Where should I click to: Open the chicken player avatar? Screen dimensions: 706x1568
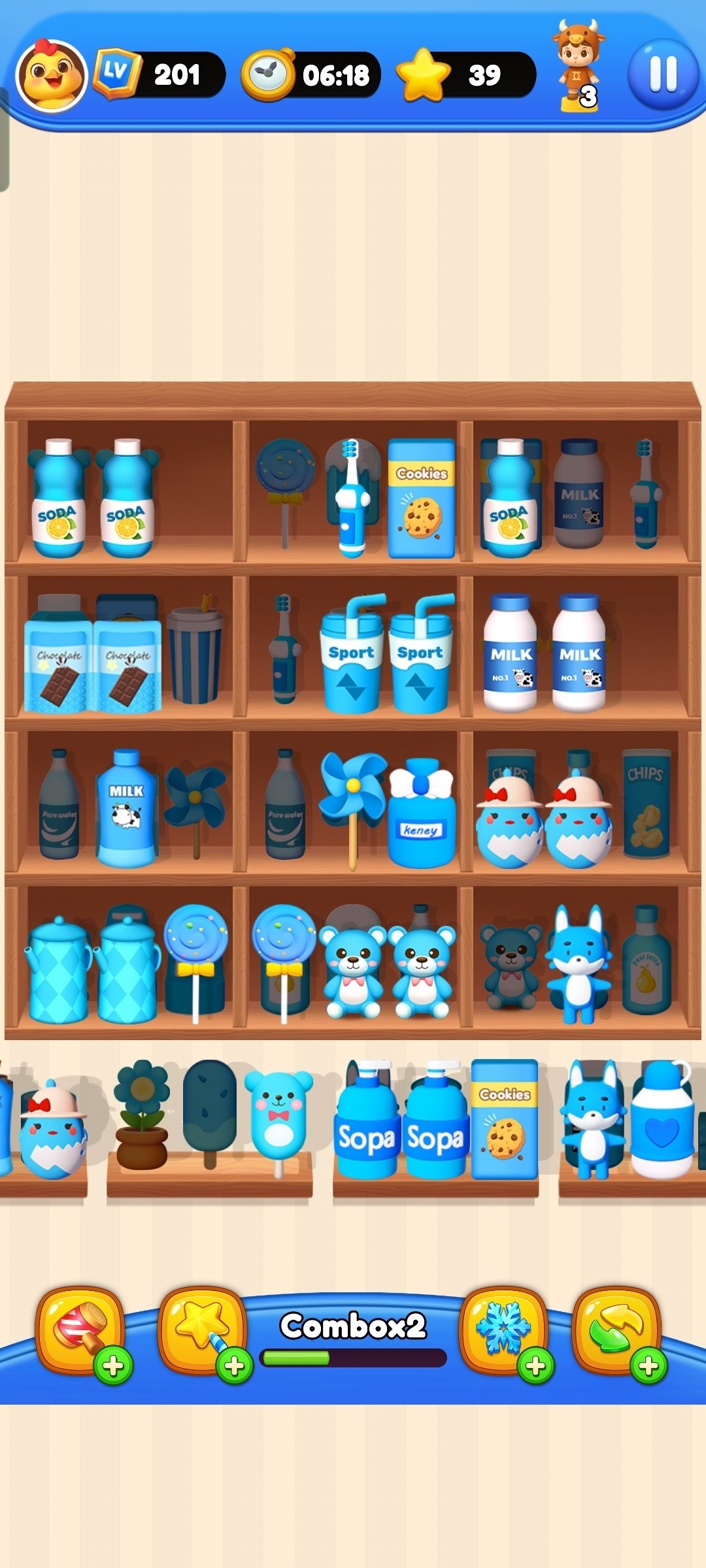(51, 76)
